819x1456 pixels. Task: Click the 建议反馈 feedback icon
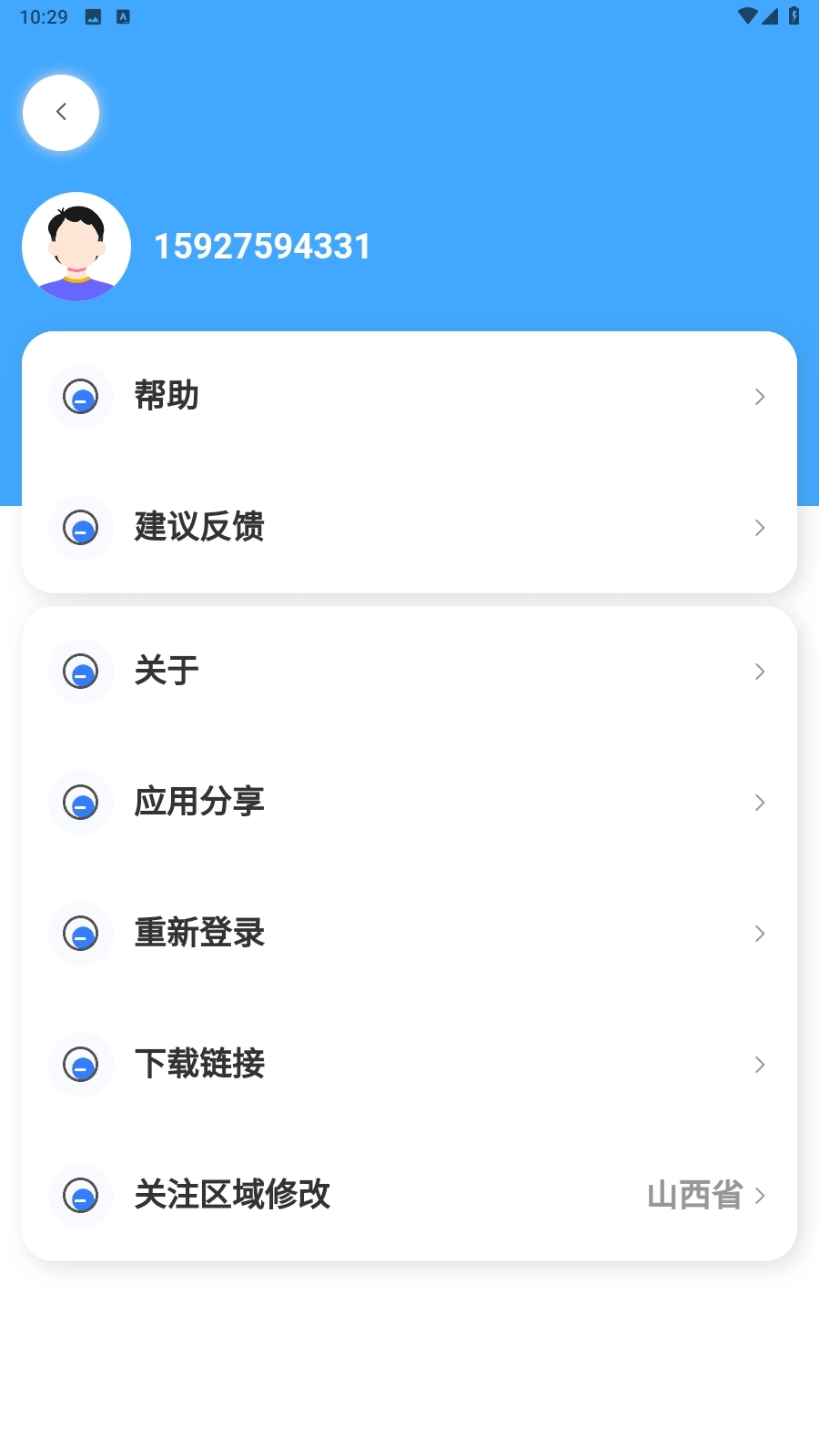[81, 528]
